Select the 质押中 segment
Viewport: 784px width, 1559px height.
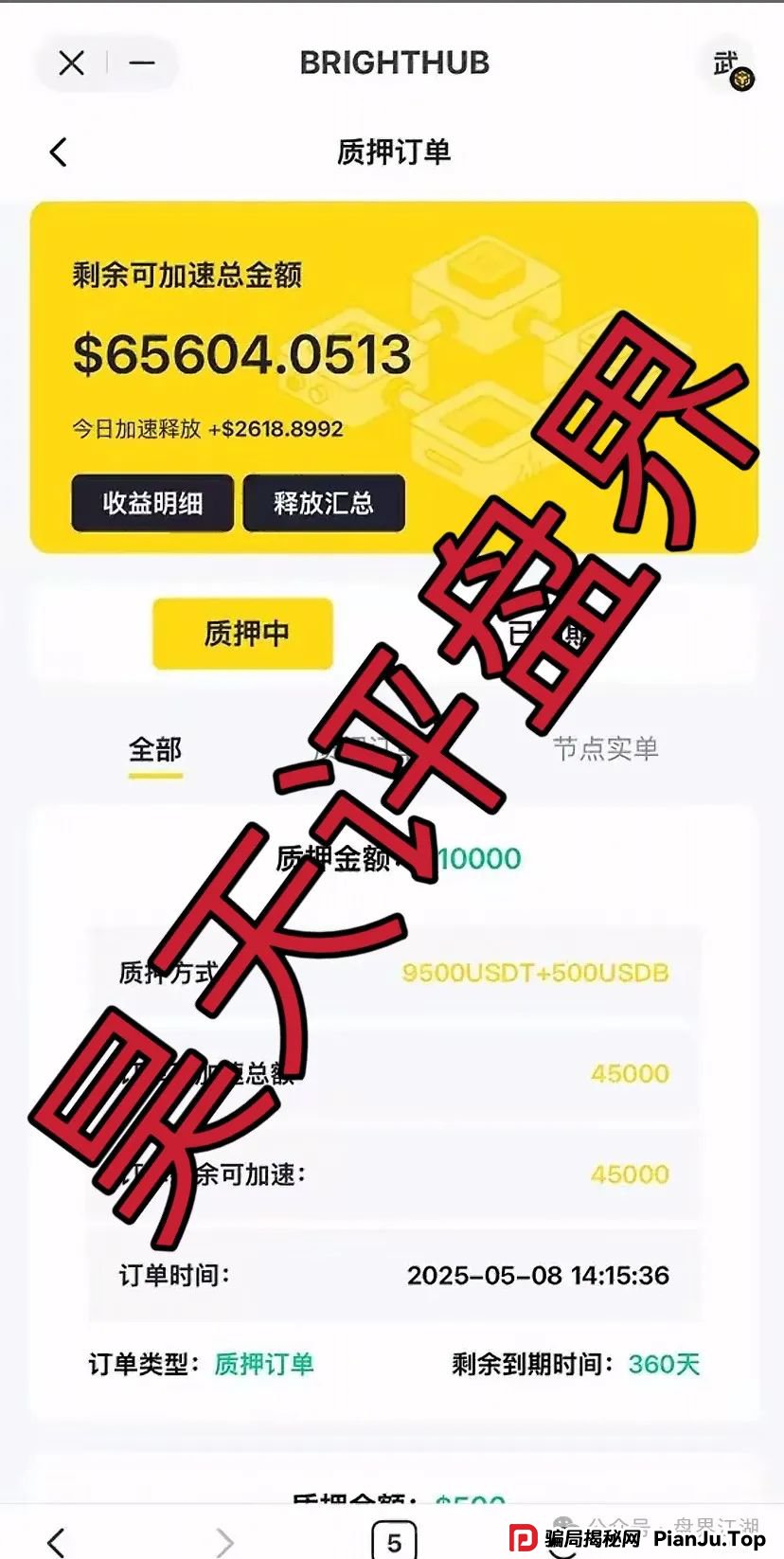pyautogui.click(x=243, y=633)
